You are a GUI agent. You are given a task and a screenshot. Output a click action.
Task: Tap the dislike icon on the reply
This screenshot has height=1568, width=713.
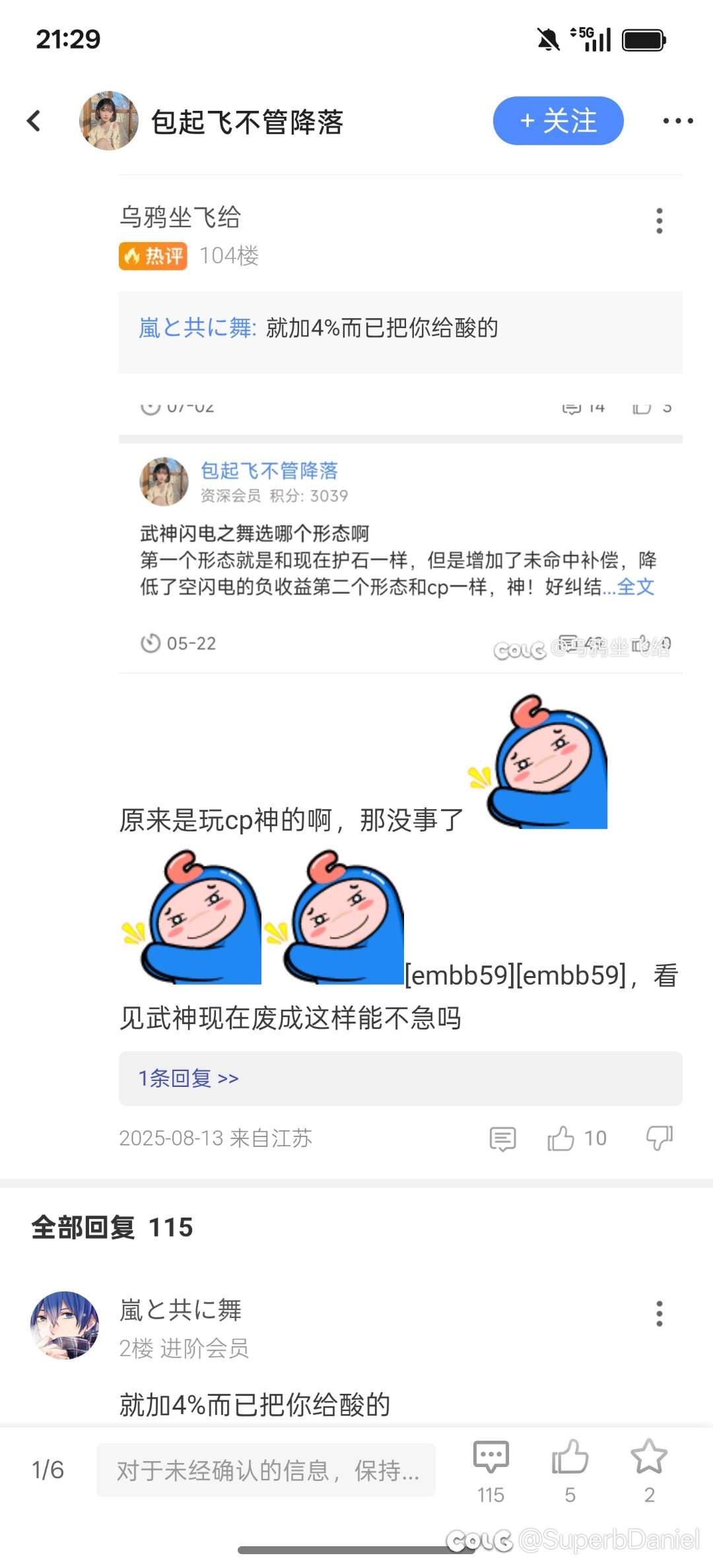point(659,1137)
